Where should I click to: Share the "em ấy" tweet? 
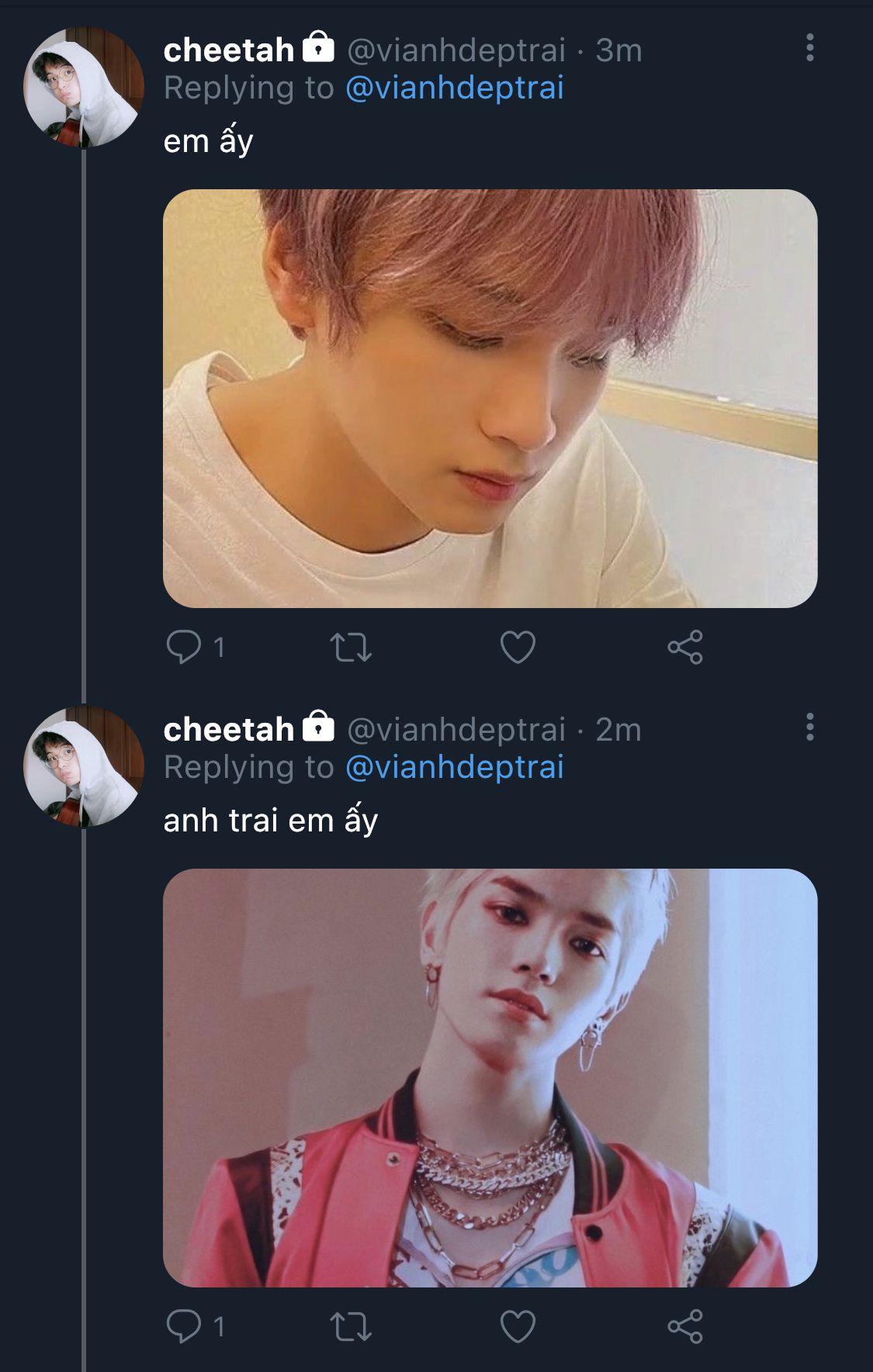pyautogui.click(x=685, y=647)
